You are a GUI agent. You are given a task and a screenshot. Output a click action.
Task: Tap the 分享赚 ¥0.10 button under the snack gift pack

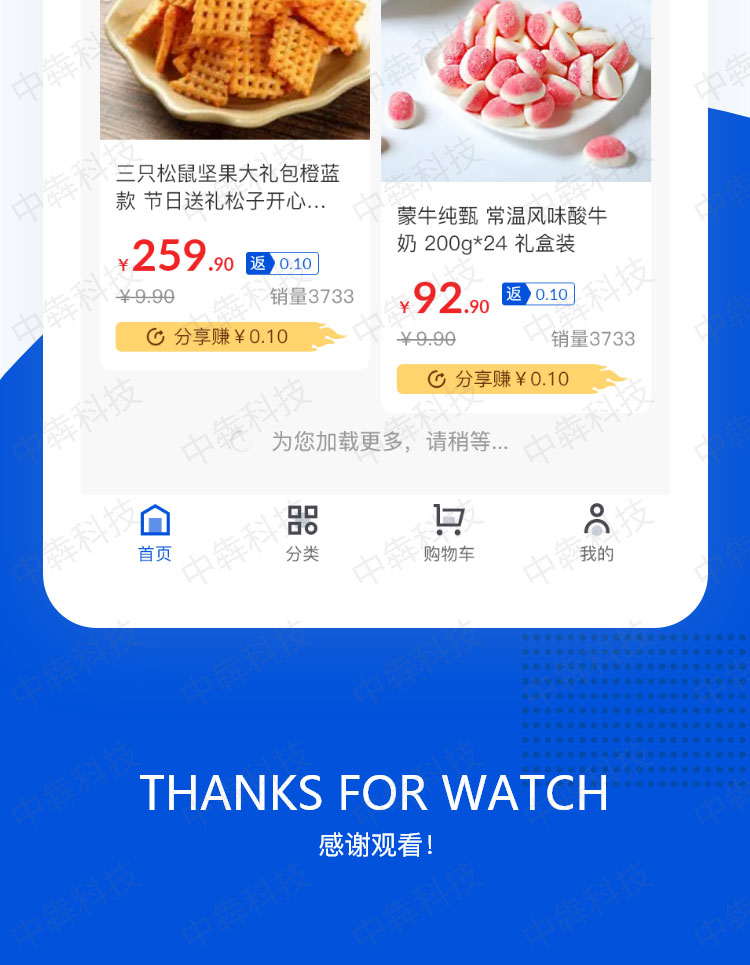(224, 337)
